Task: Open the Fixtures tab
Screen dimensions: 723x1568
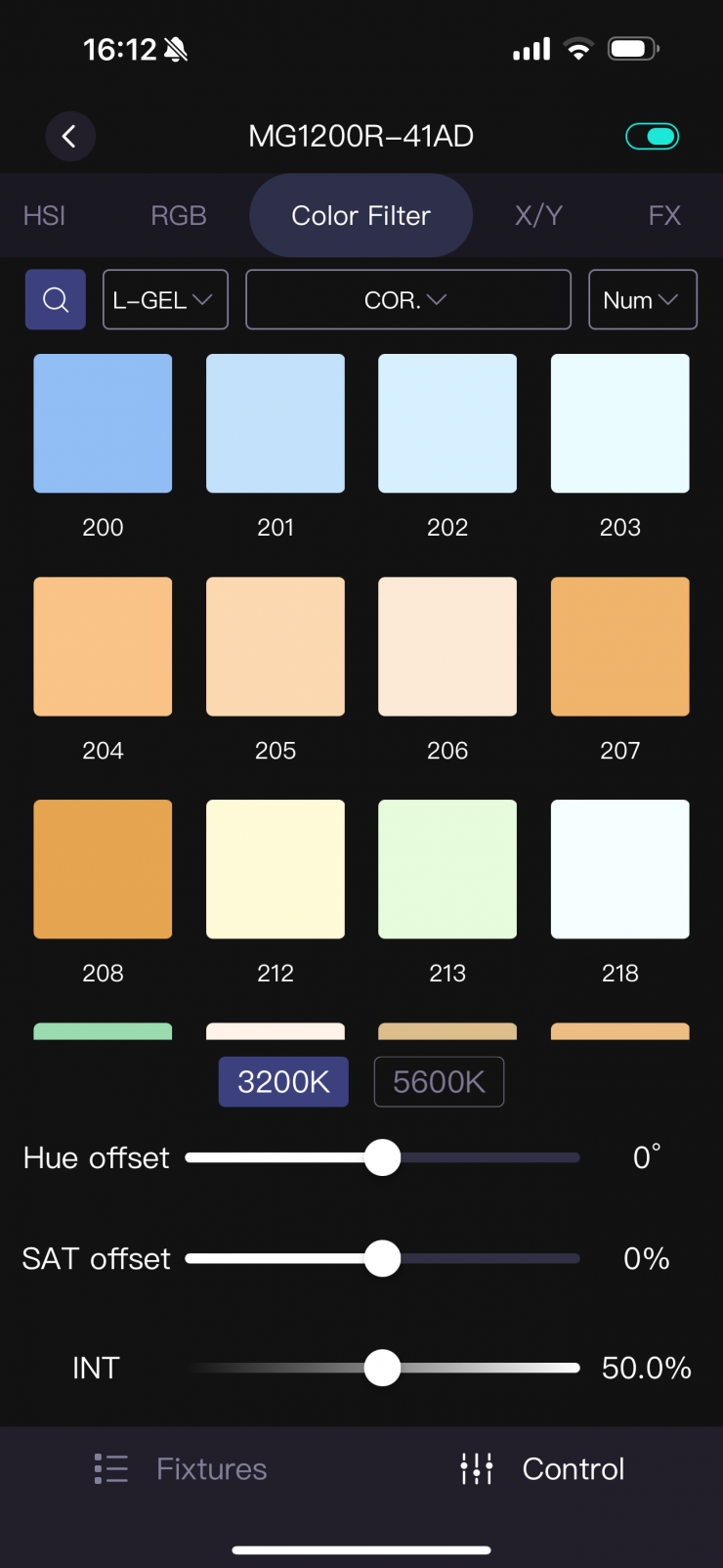Action: coord(182,1468)
